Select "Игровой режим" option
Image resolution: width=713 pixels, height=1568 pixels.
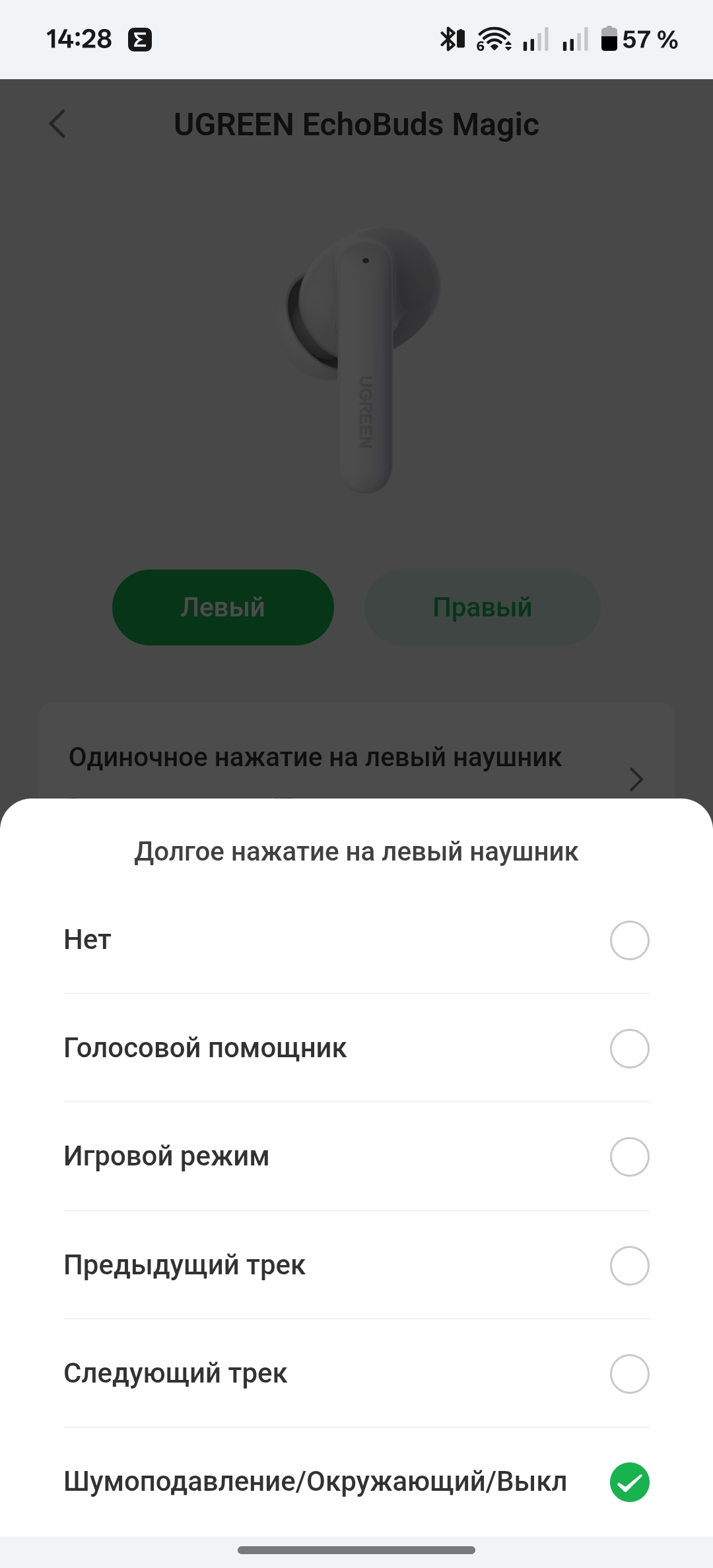point(628,1157)
